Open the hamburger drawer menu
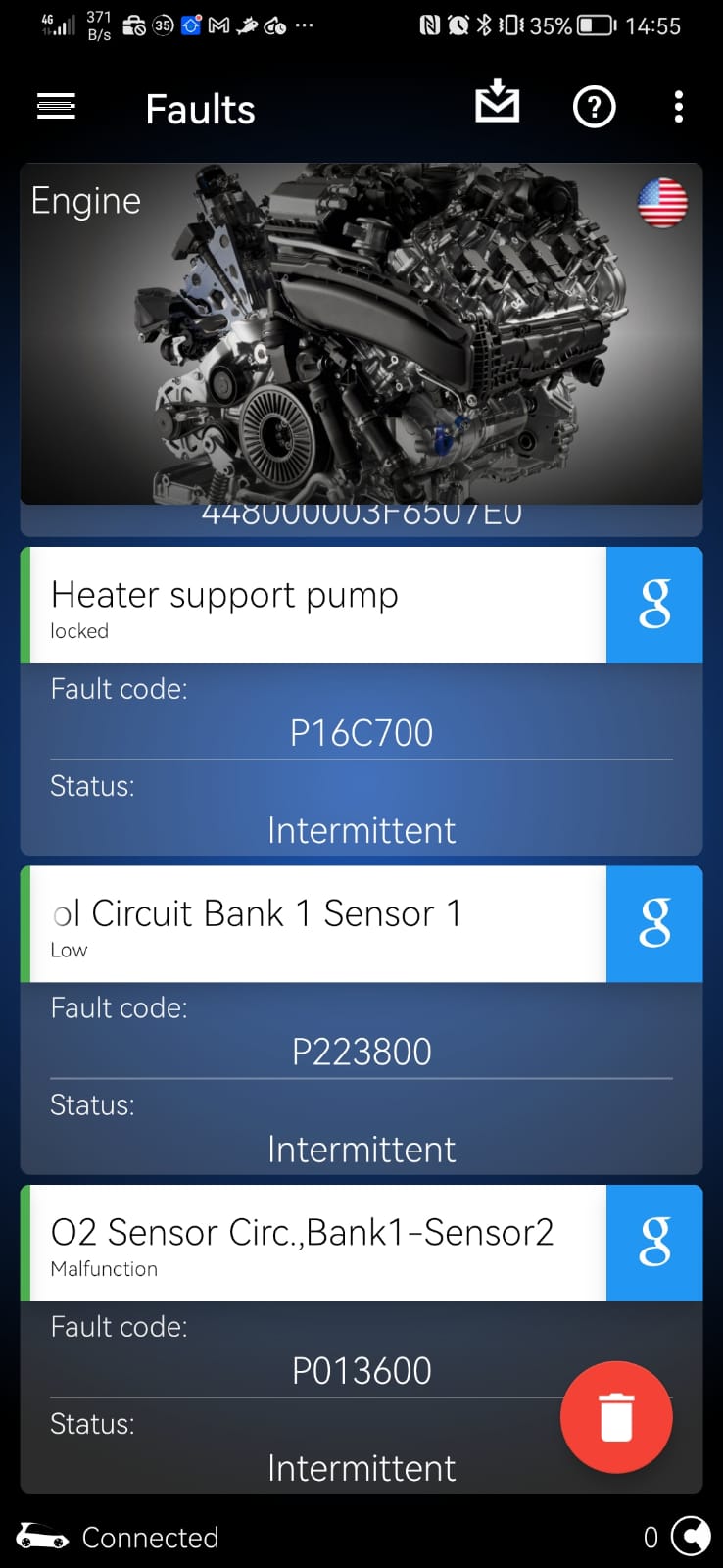Image resolution: width=723 pixels, height=1568 pixels. (56, 107)
